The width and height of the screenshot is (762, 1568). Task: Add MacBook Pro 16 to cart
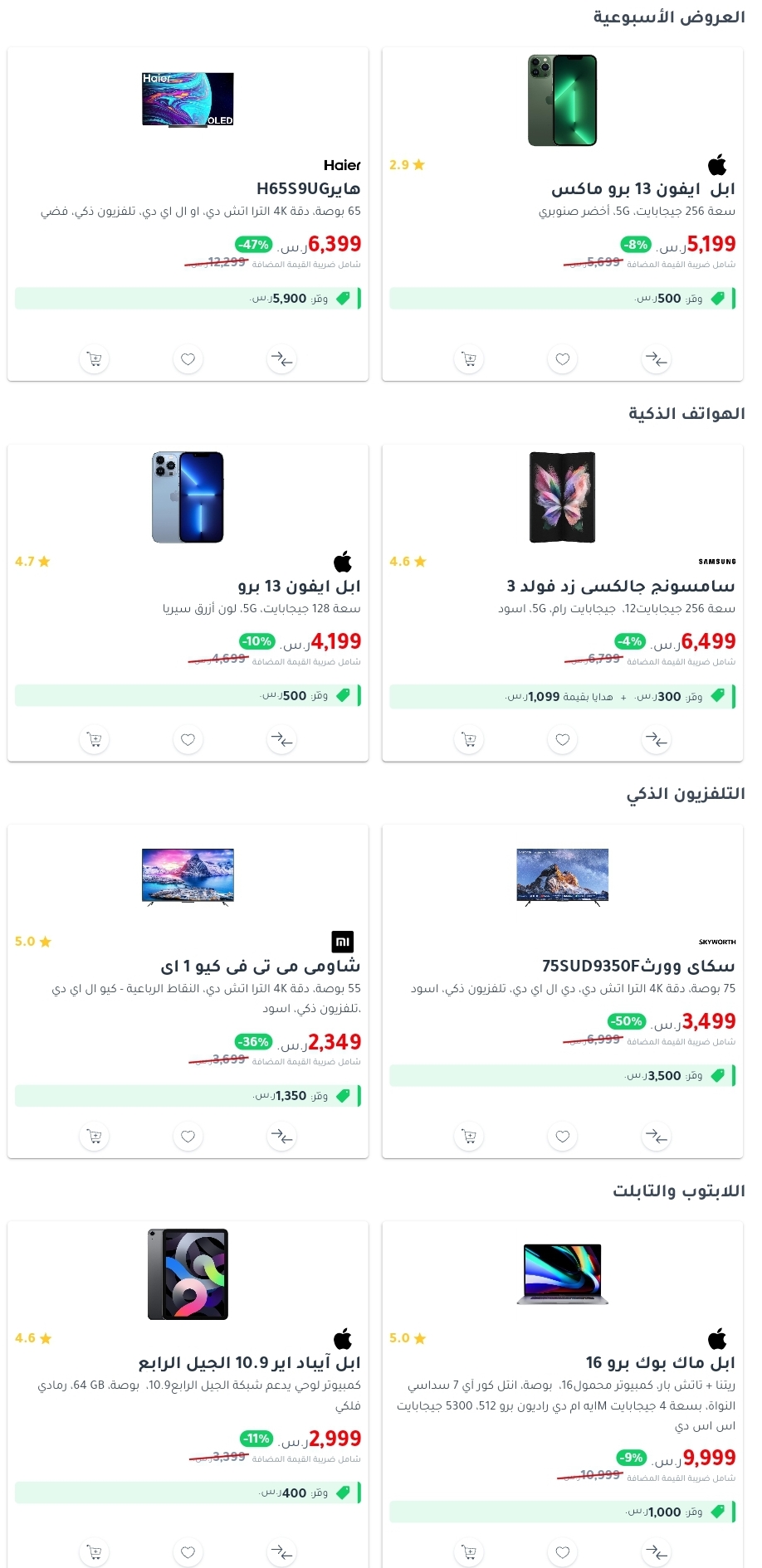469,1552
